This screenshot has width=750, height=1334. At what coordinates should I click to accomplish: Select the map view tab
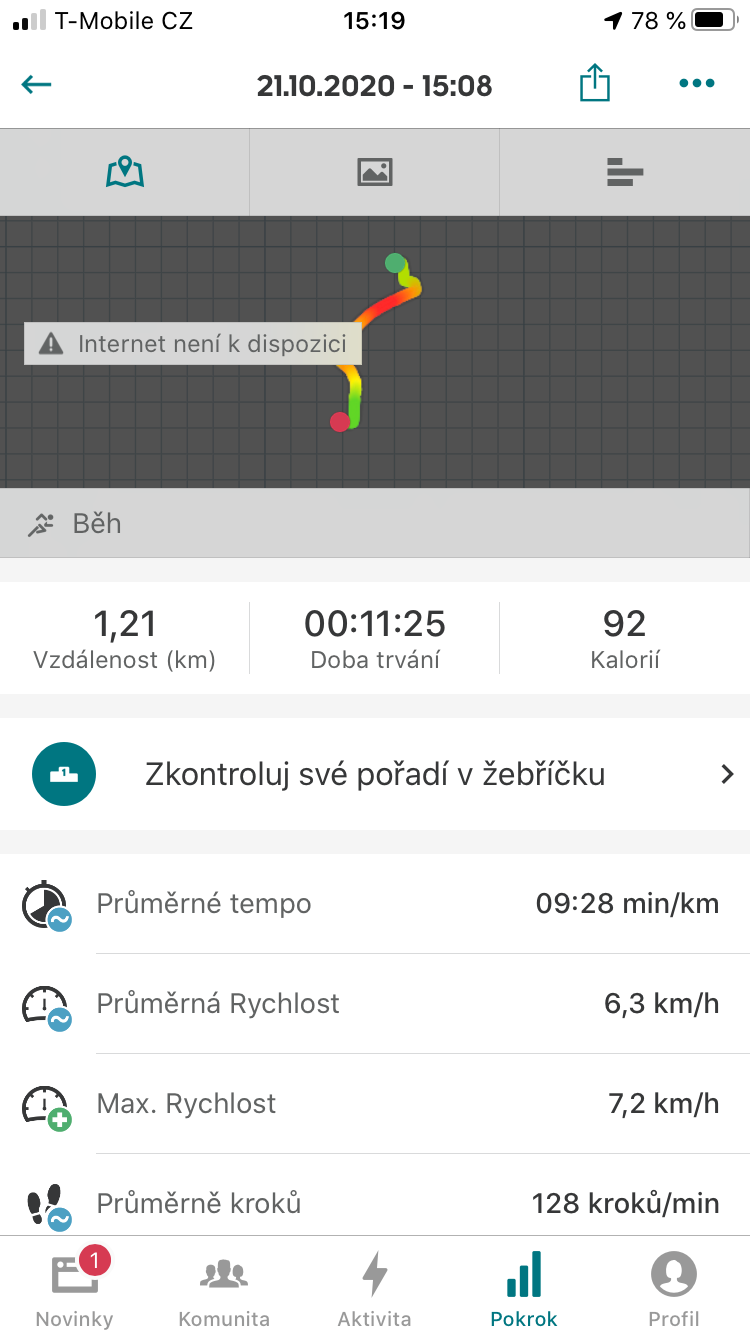pos(125,172)
